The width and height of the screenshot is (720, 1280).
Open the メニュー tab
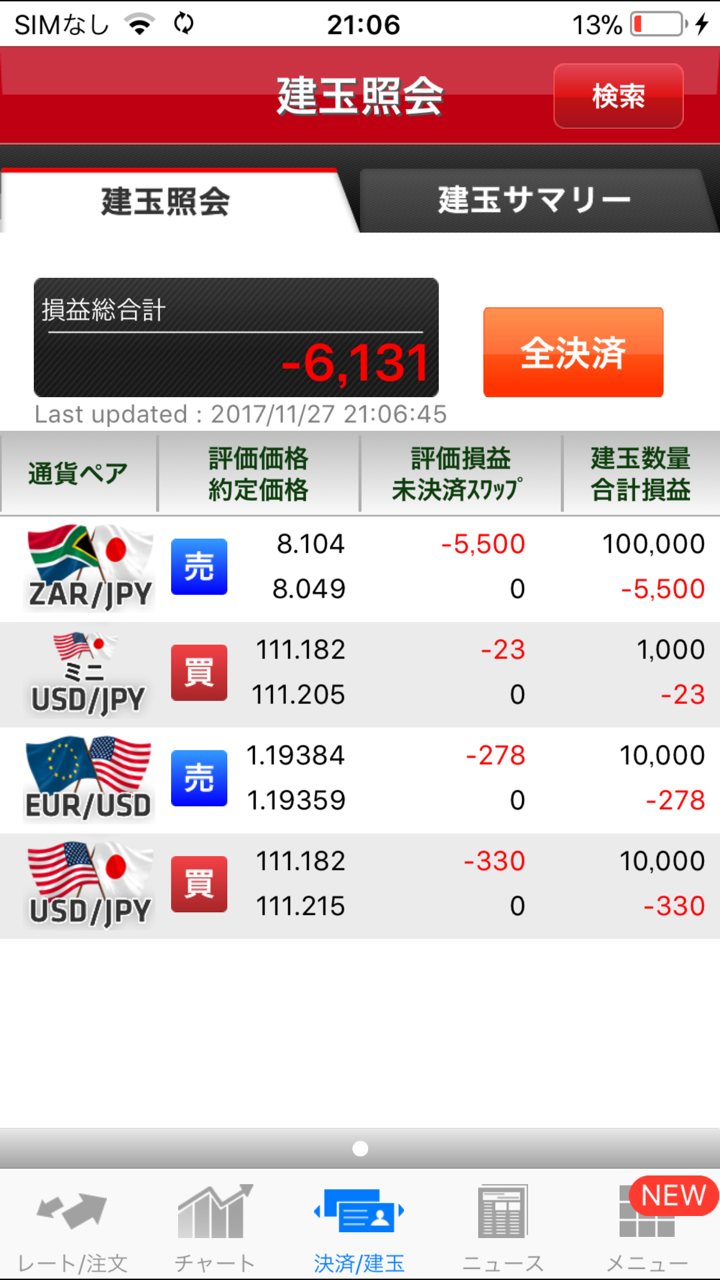(x=647, y=1226)
